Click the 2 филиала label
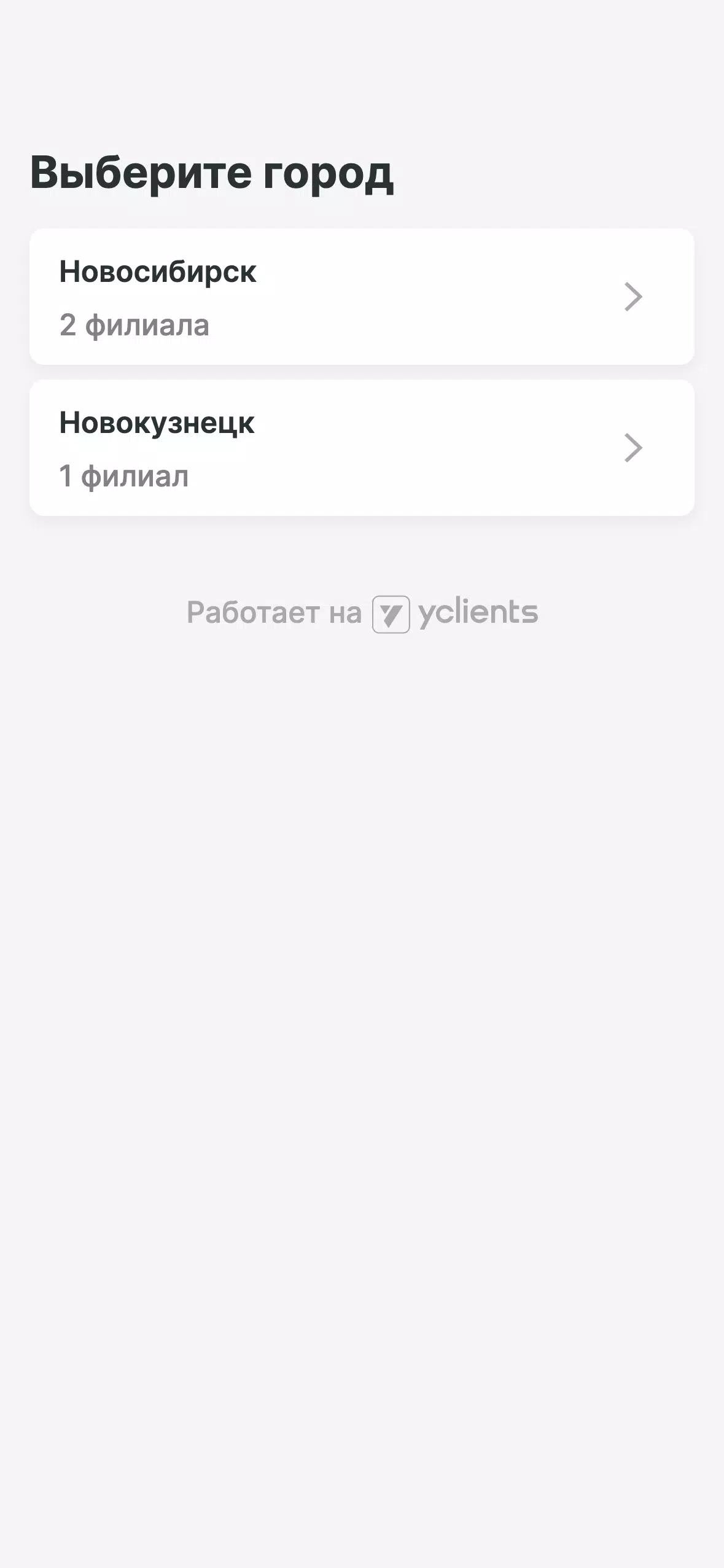This screenshot has height=1568, width=724. 134,326
